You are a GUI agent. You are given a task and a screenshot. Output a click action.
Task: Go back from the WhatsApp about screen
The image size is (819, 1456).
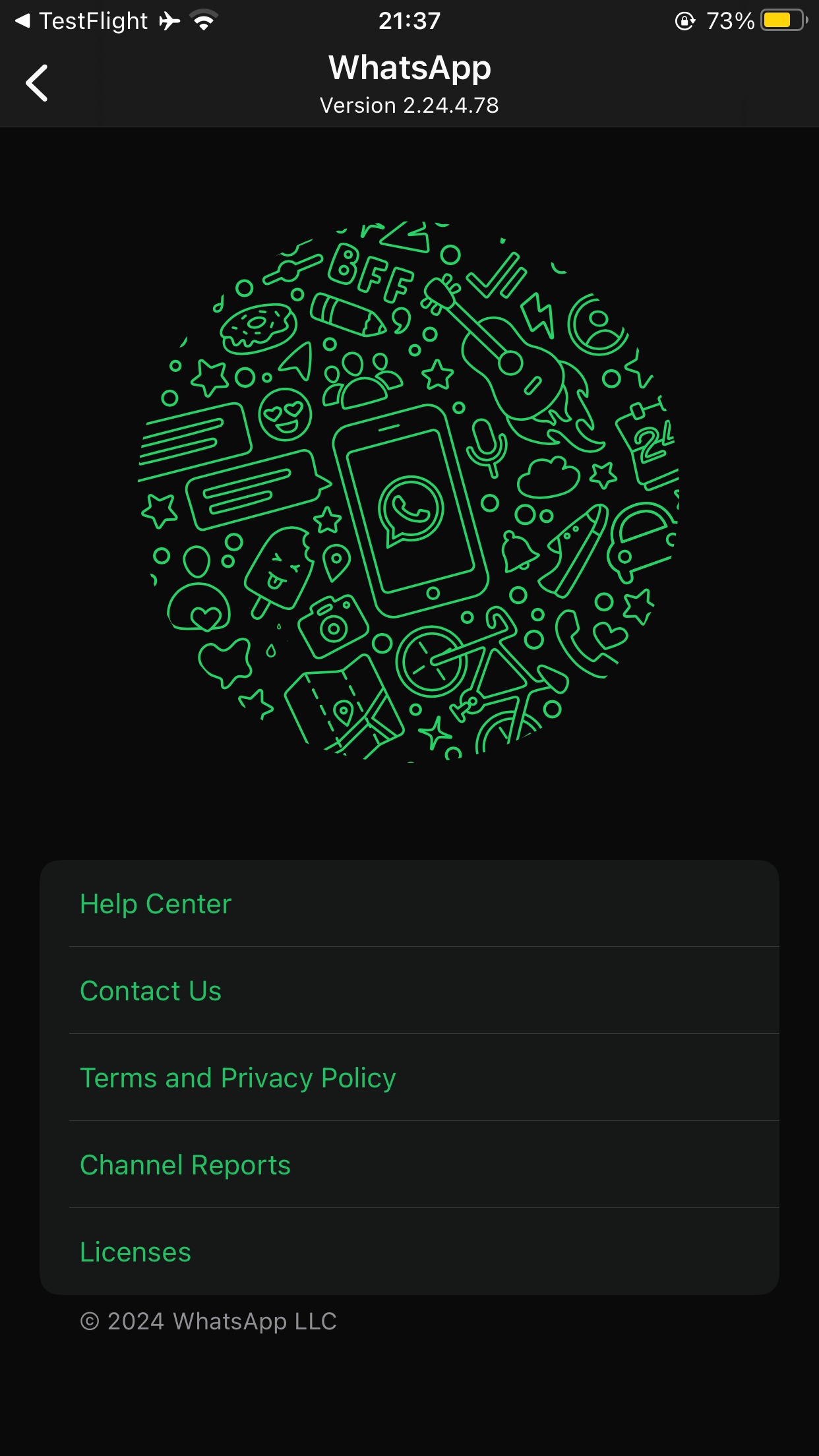pos(37,83)
